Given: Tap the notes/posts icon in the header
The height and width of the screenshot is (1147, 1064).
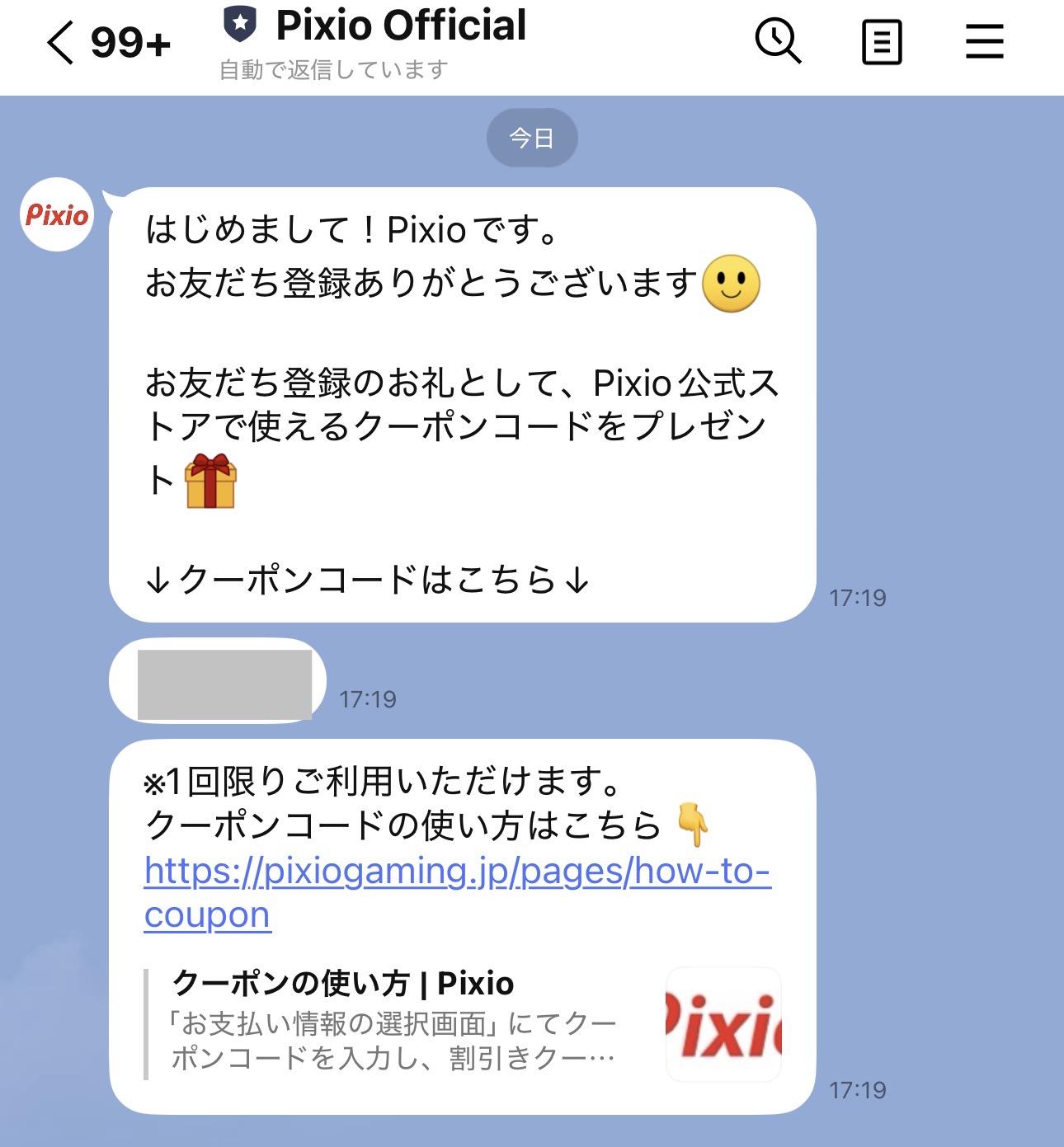Looking at the screenshot, I should [882, 40].
